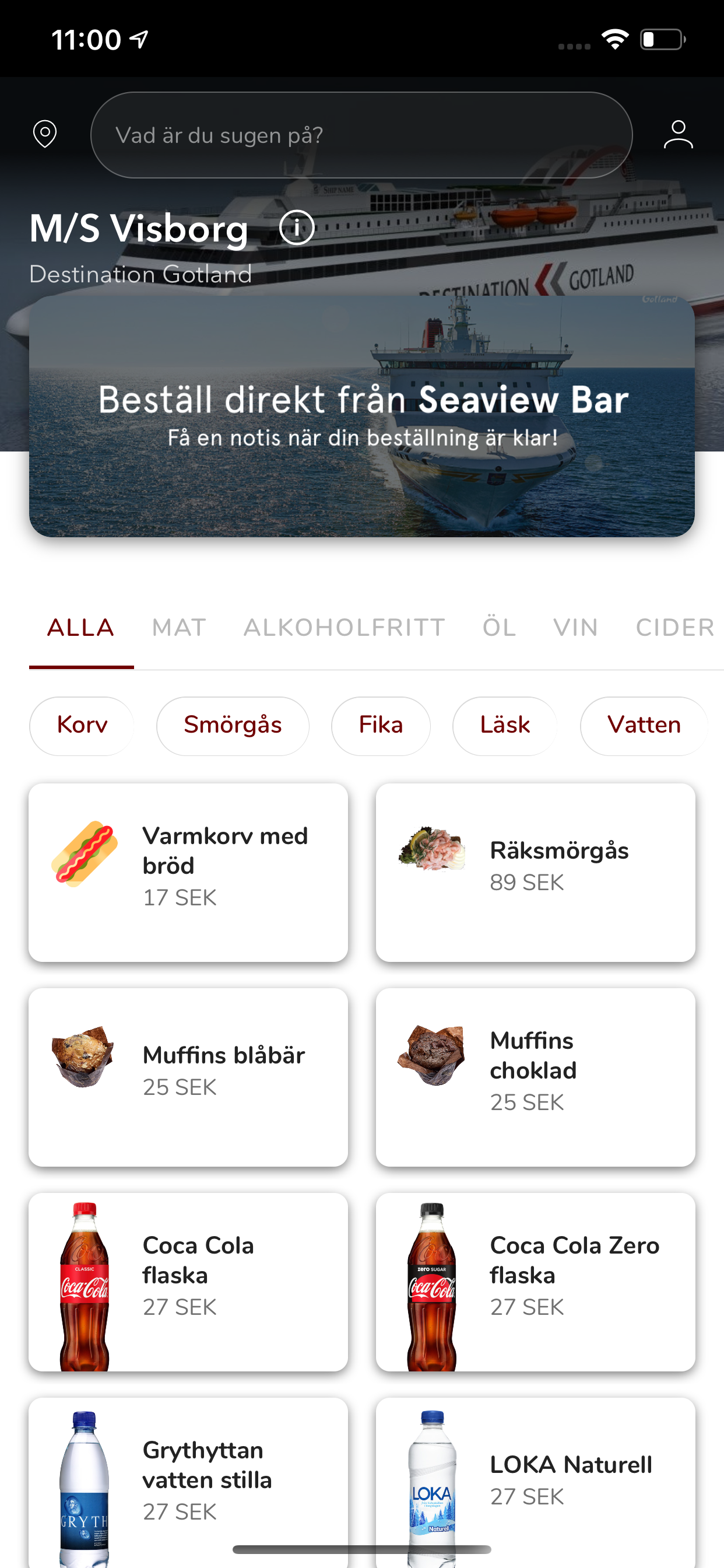Image resolution: width=724 pixels, height=1568 pixels.
Task: Select the VIN category
Action: [574, 628]
